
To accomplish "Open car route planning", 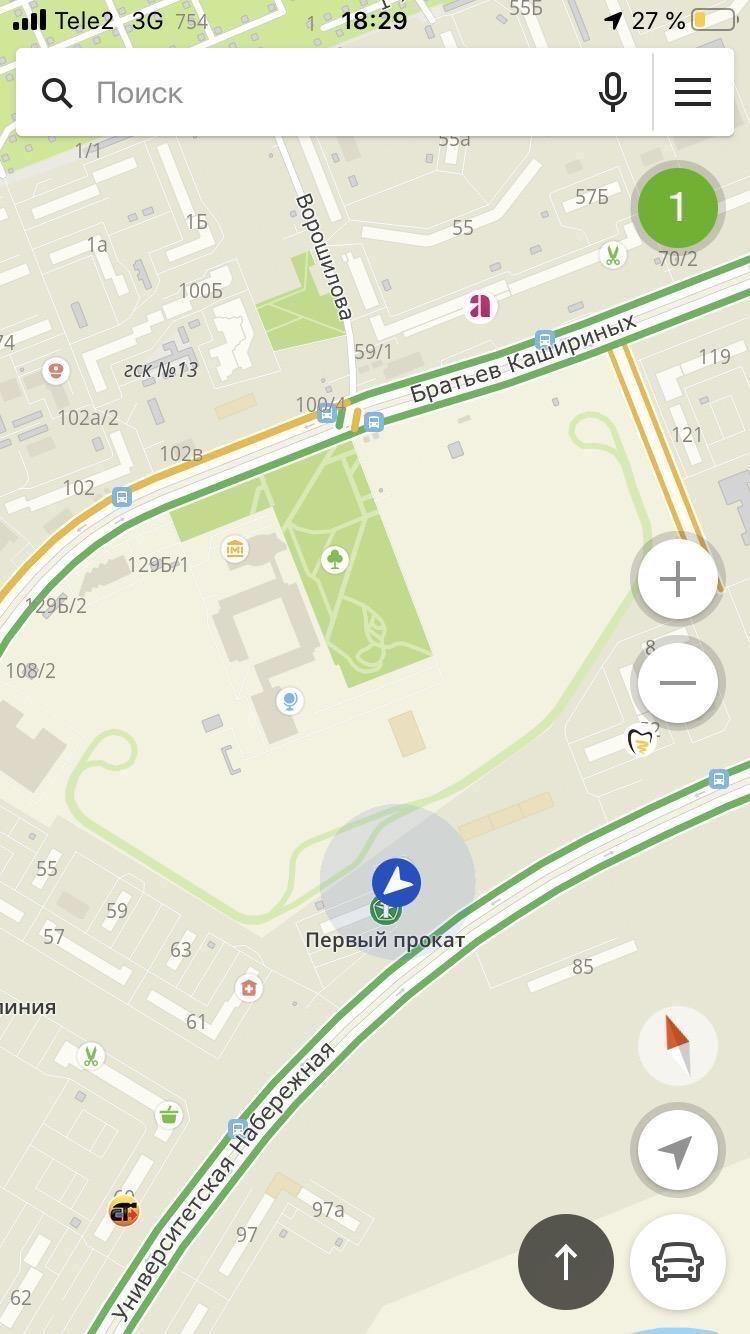I will tap(677, 1261).
